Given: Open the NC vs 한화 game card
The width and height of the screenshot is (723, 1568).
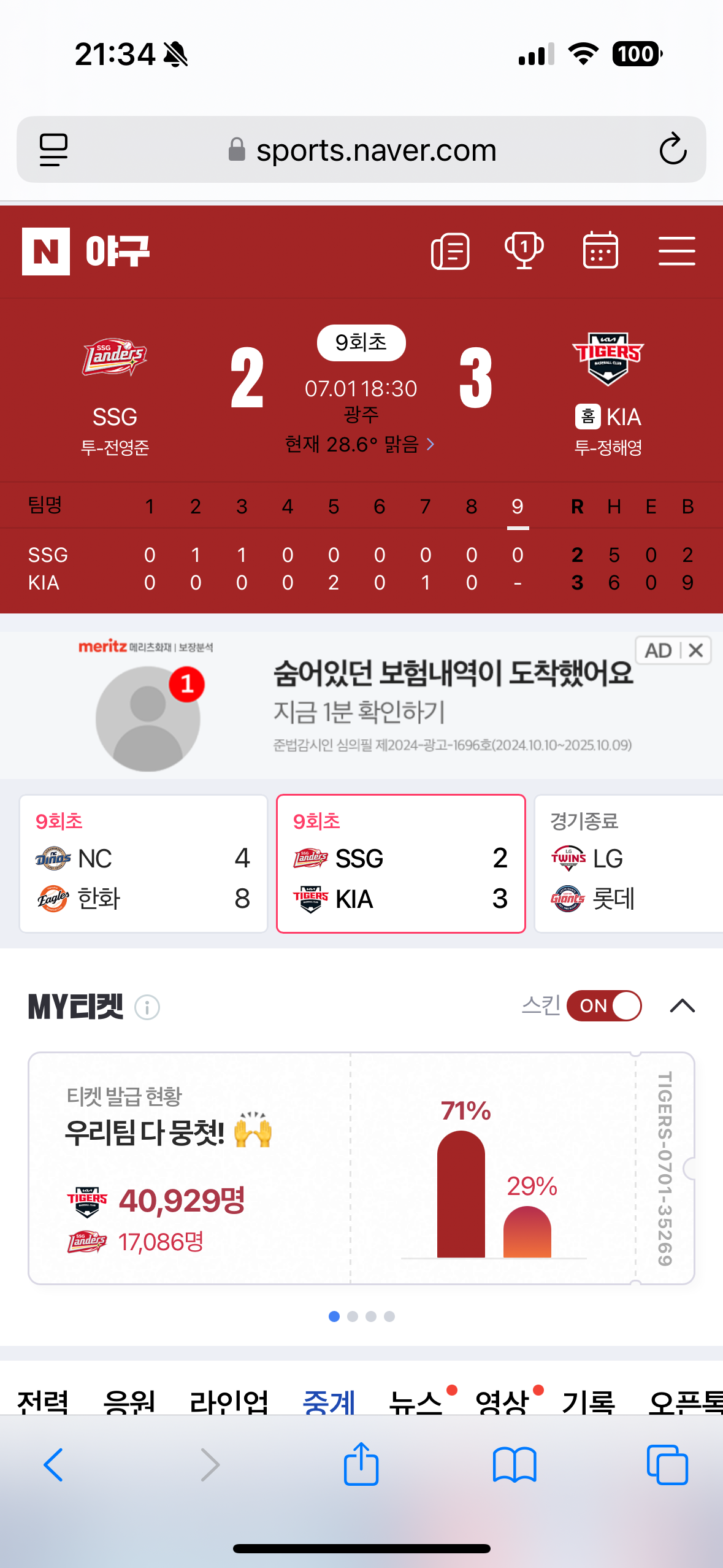Looking at the screenshot, I should [143, 864].
